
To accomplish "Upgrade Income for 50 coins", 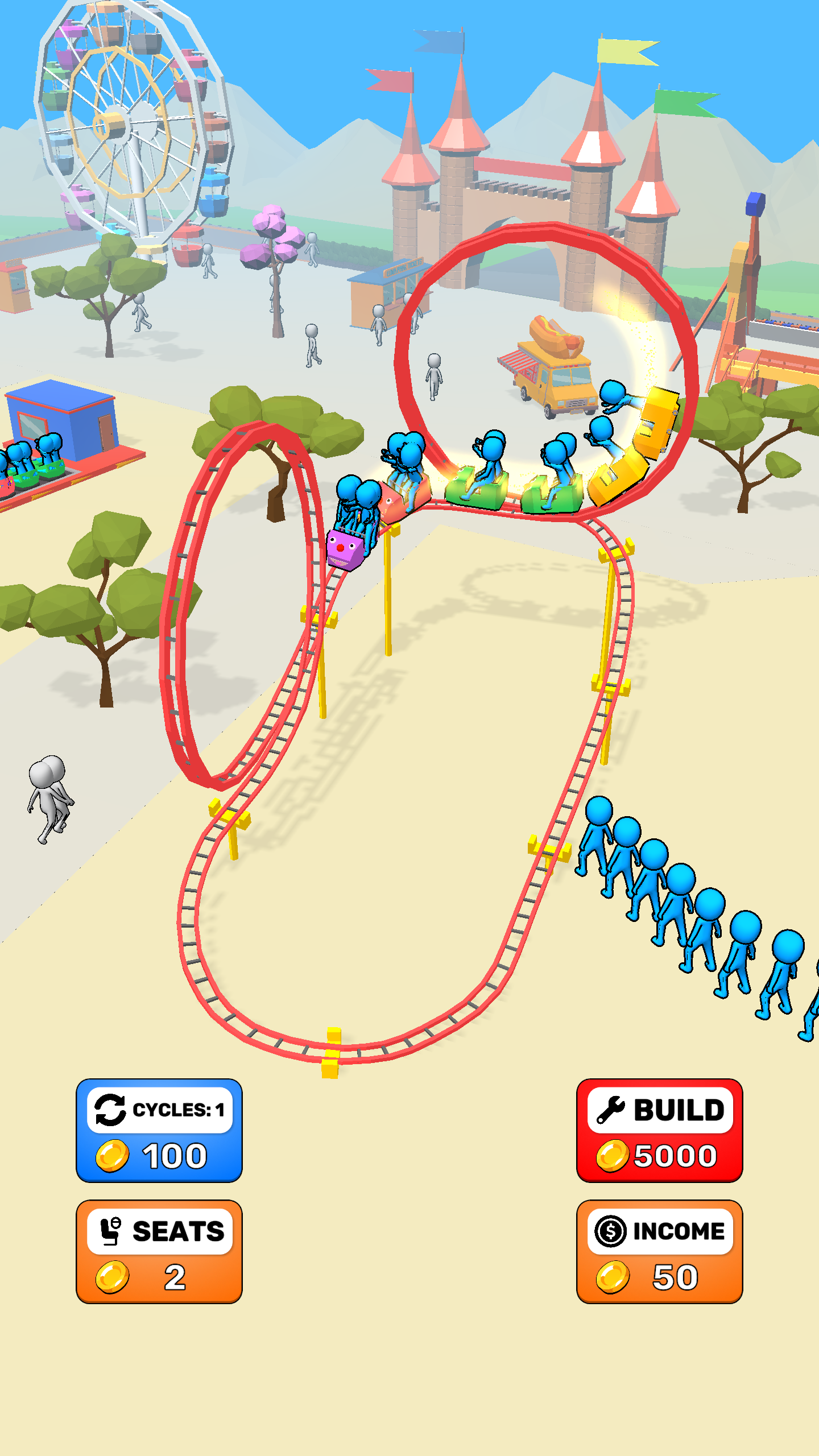I will point(660,1251).
